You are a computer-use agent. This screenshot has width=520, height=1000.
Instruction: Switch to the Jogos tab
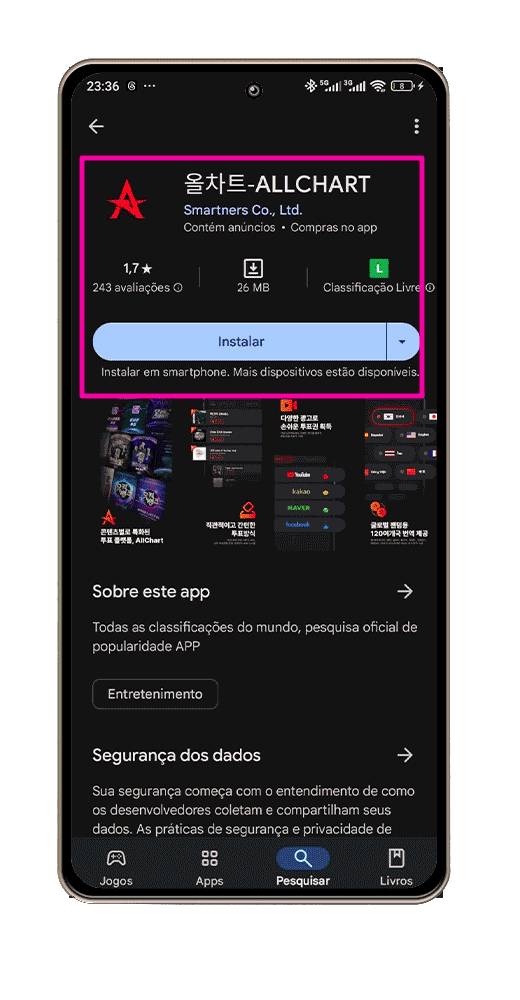tap(116, 868)
